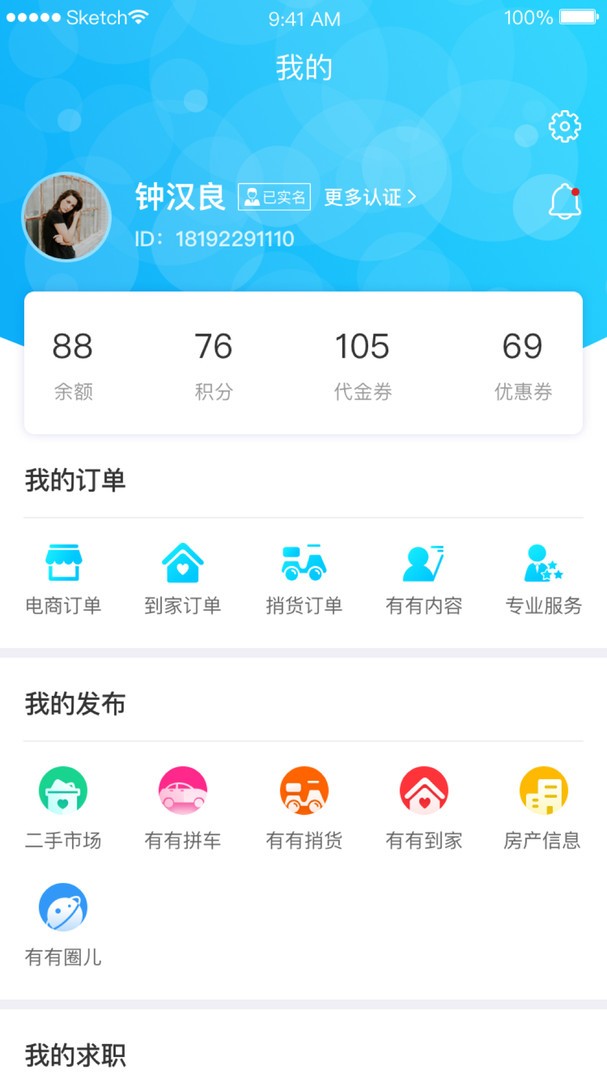Viewport: 607px width, 1080px height.
Task: Open 房产信息 posts
Action: click(x=543, y=807)
